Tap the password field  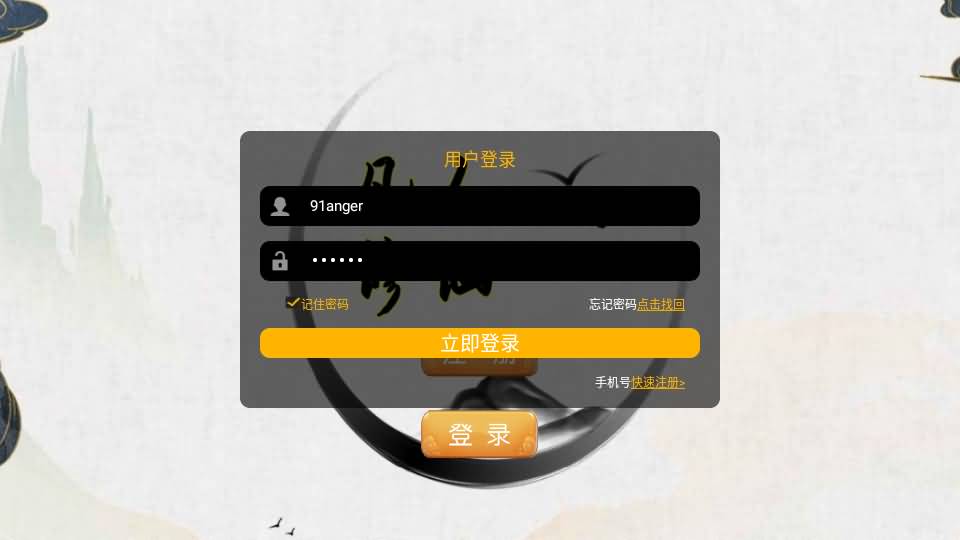pyautogui.click(x=480, y=261)
